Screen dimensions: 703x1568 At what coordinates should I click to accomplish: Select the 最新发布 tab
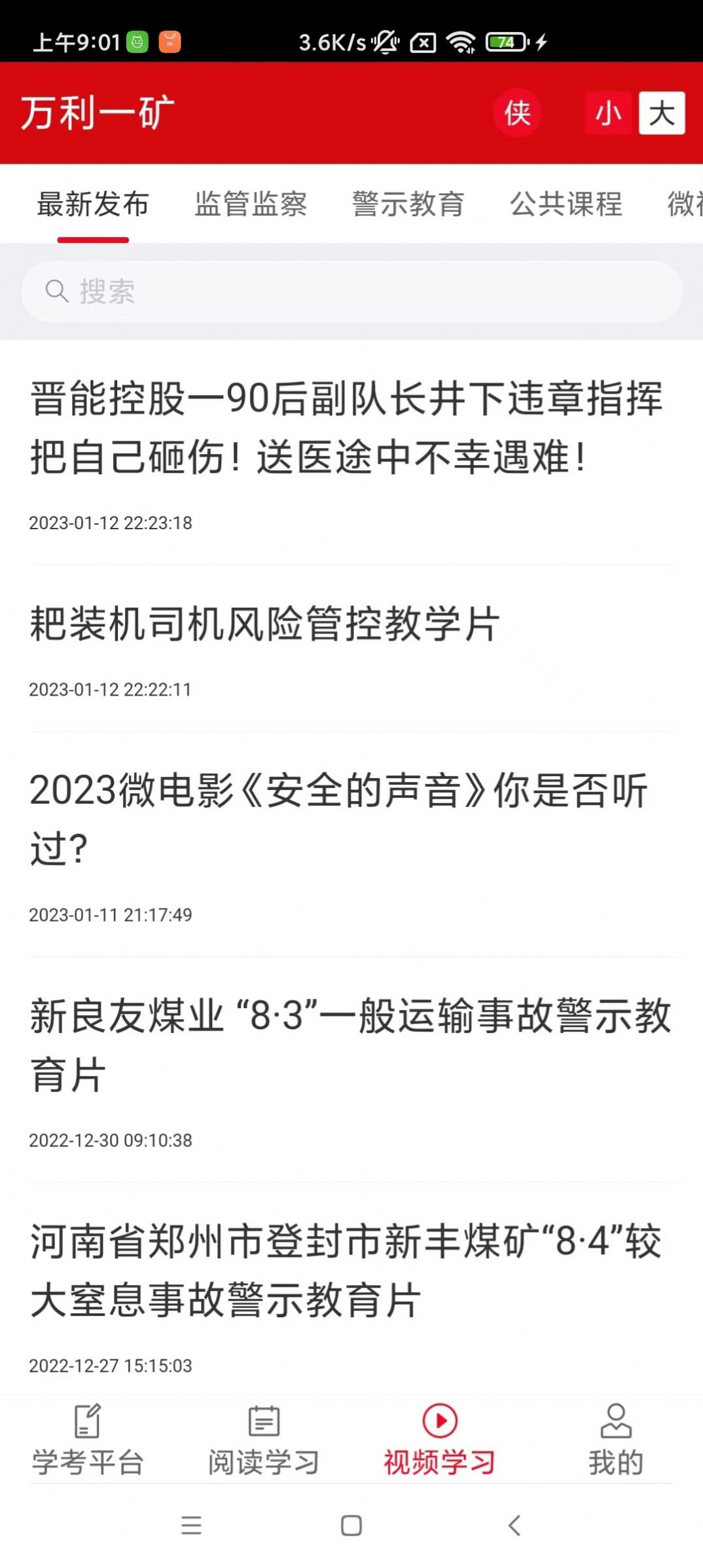pyautogui.click(x=93, y=204)
